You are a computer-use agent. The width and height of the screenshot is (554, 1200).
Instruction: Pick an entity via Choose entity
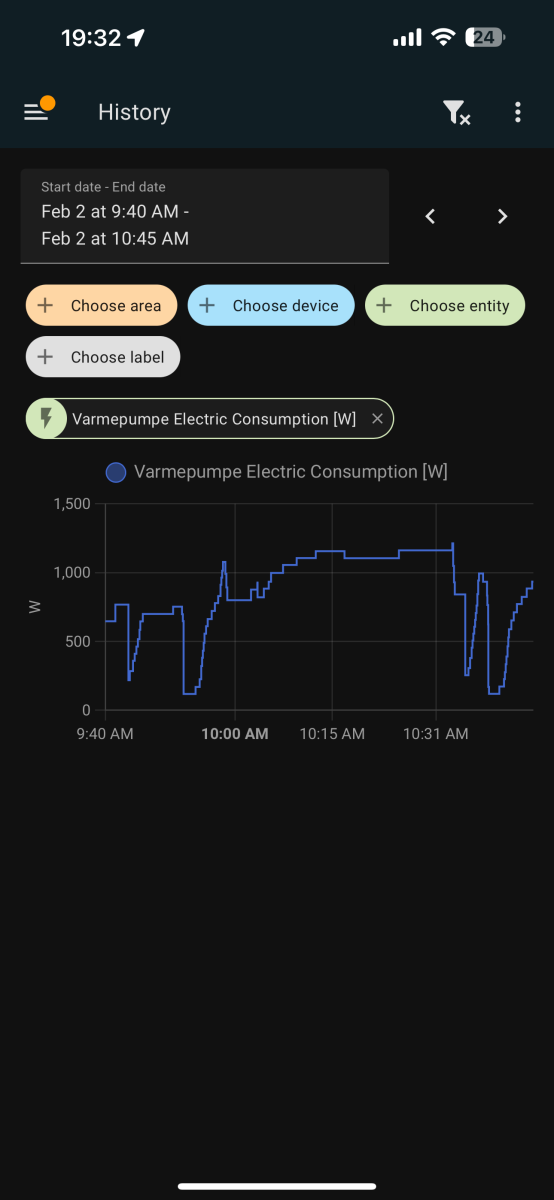tap(445, 306)
